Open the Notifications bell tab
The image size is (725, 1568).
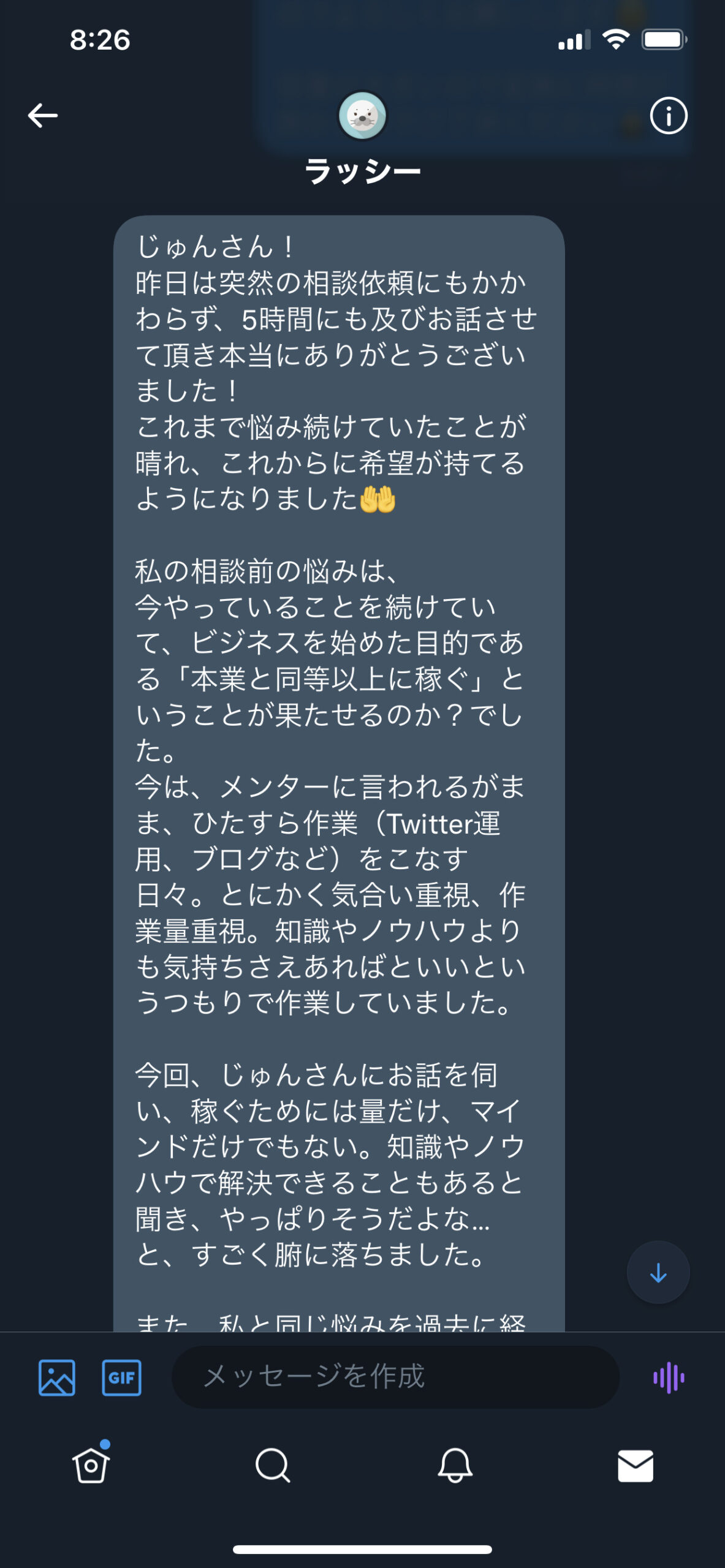click(455, 1465)
